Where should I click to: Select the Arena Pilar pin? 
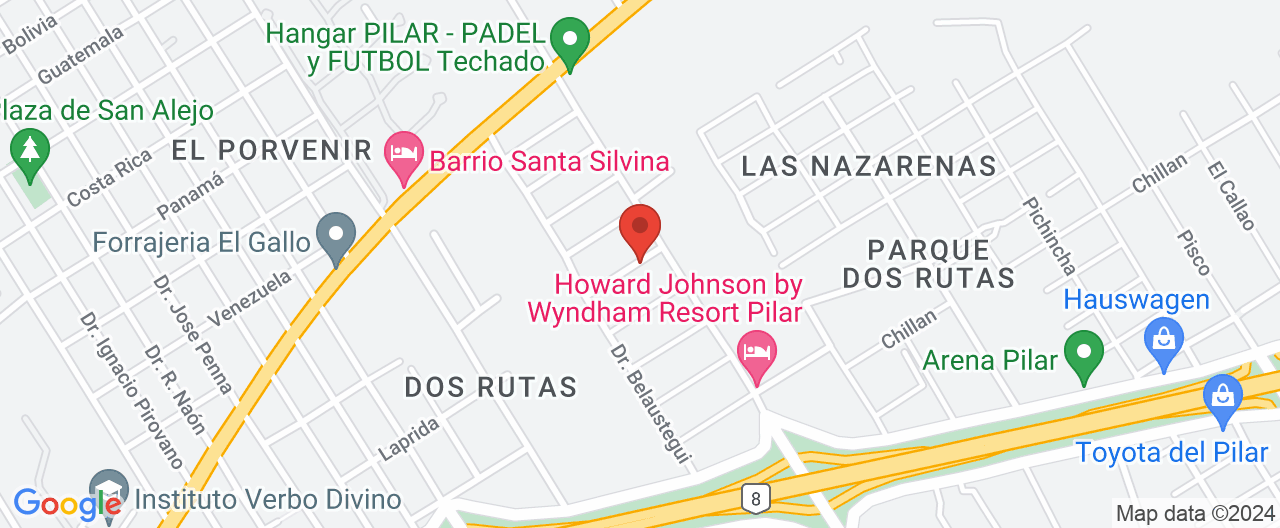1083,354
